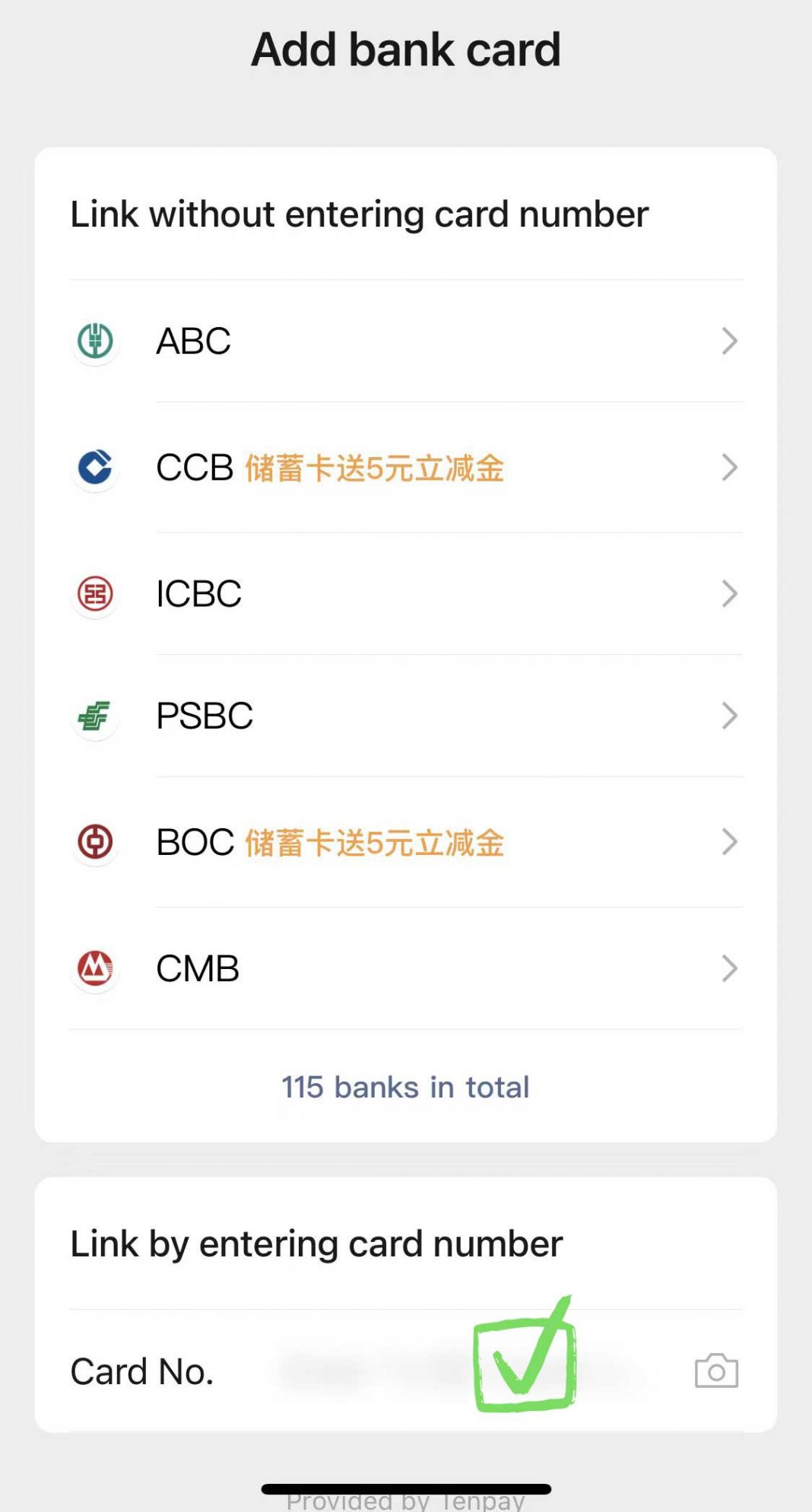
Task: Select the PSBC bank logo icon
Action: pyautogui.click(x=94, y=716)
